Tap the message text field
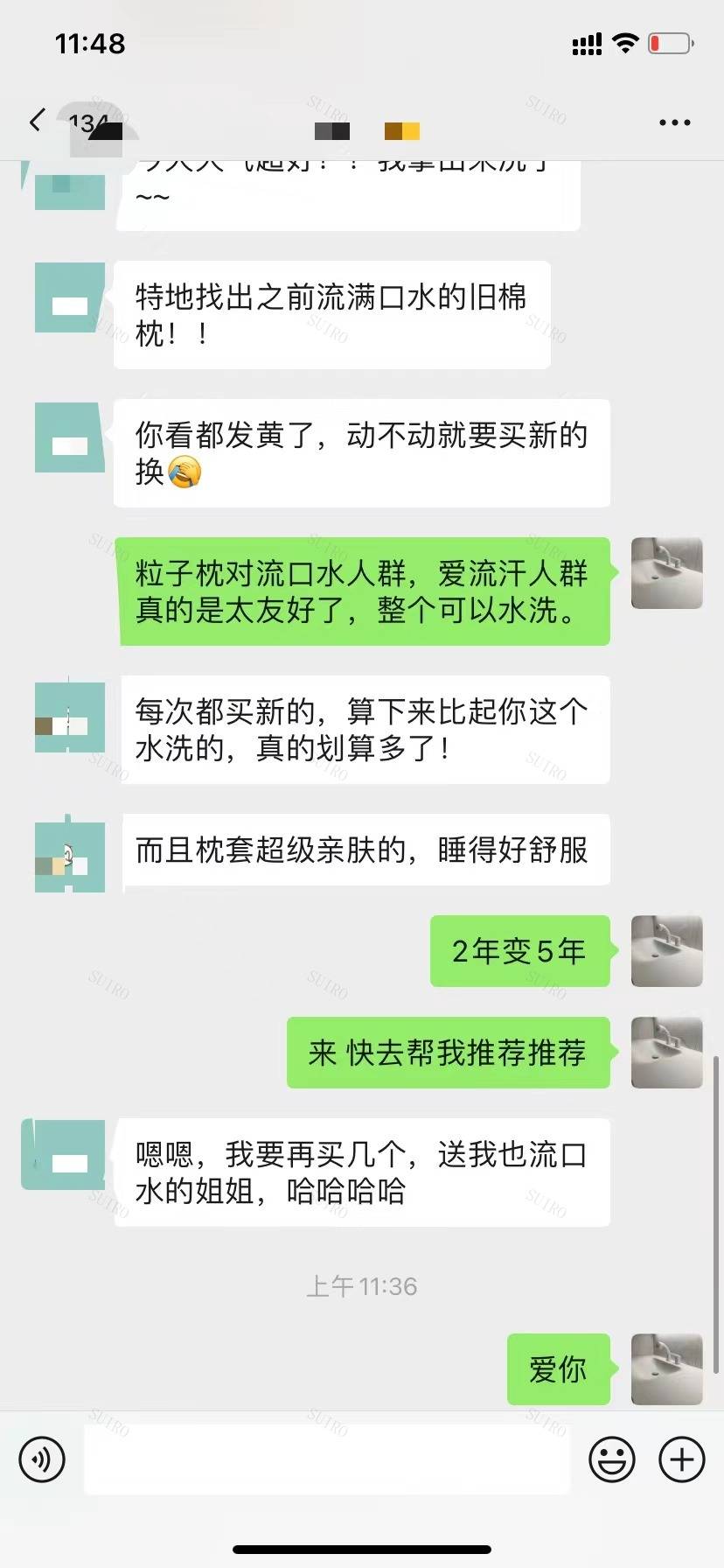This screenshot has width=724, height=1568. click(x=327, y=1459)
